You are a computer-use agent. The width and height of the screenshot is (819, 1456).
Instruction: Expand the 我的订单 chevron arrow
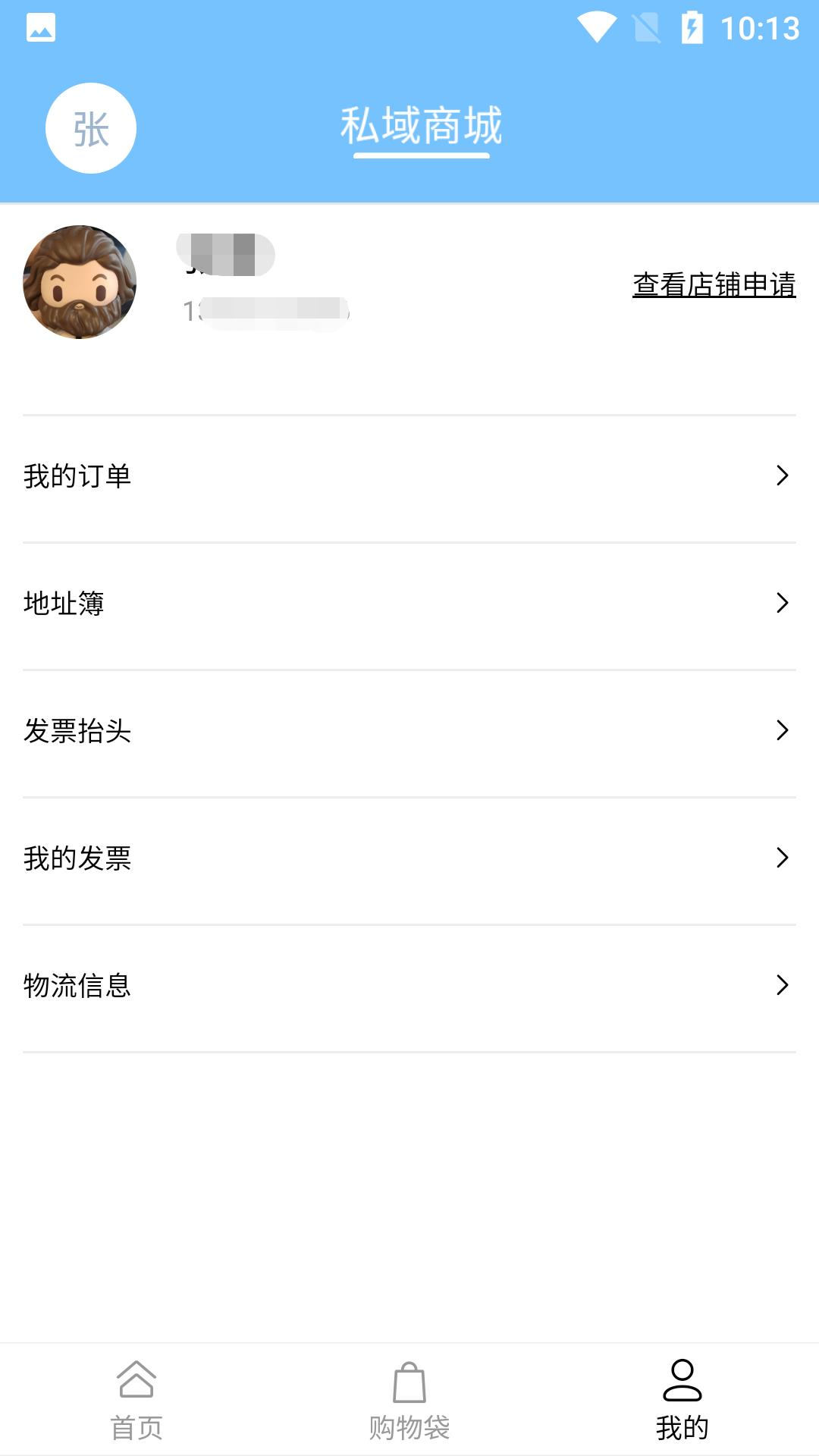pyautogui.click(x=782, y=477)
